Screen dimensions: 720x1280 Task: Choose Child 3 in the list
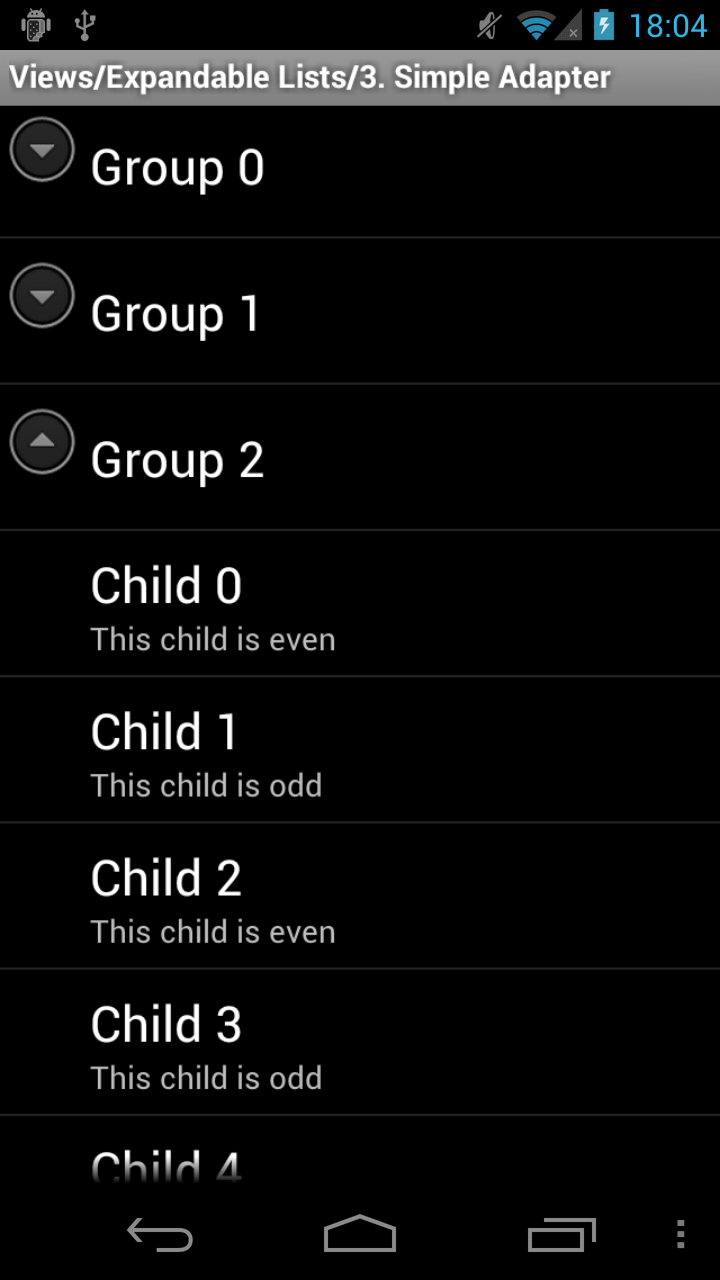point(360,1041)
